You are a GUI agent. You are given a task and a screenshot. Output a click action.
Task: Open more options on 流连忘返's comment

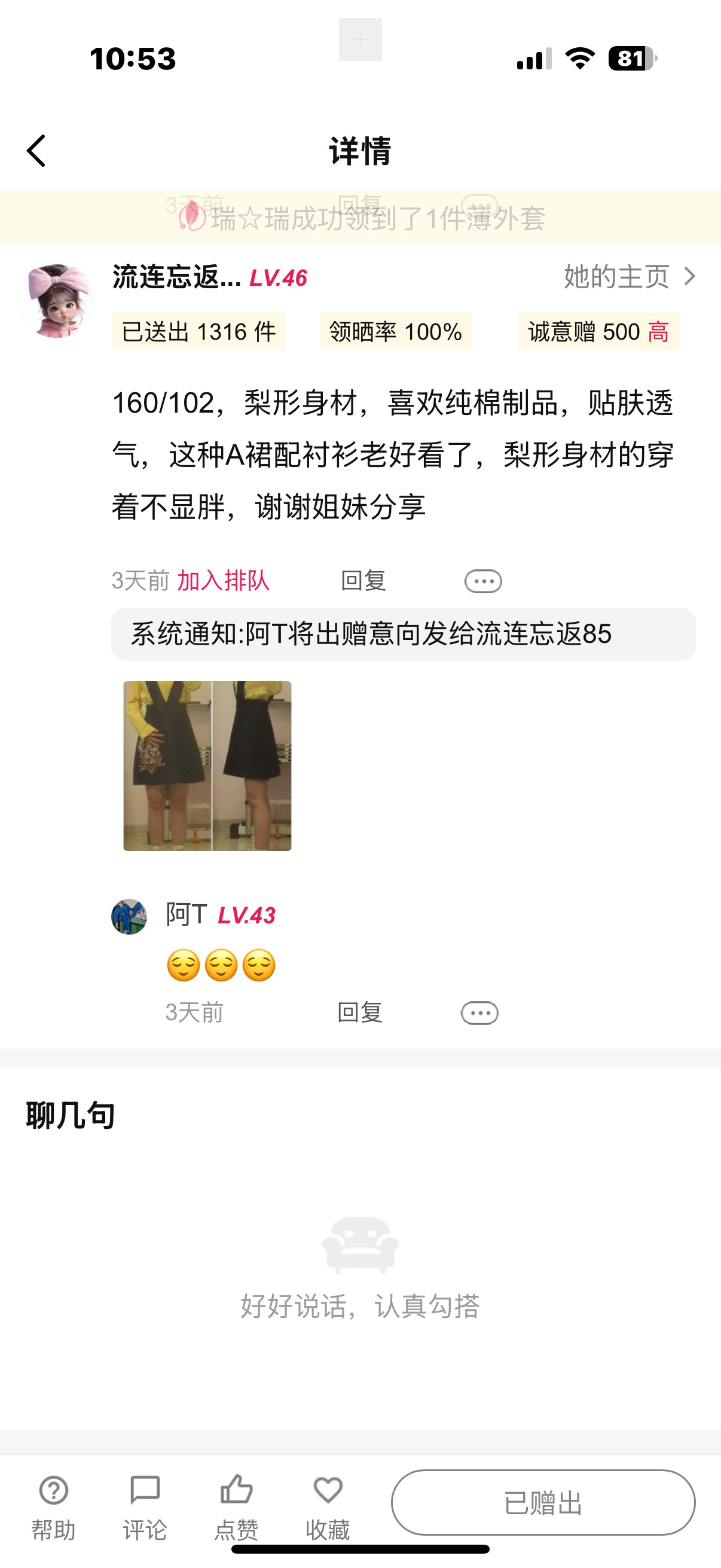tap(482, 581)
